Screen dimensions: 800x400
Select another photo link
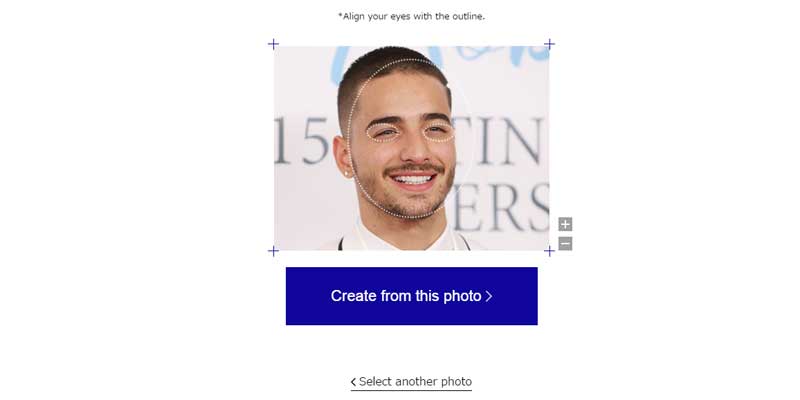pos(411,382)
